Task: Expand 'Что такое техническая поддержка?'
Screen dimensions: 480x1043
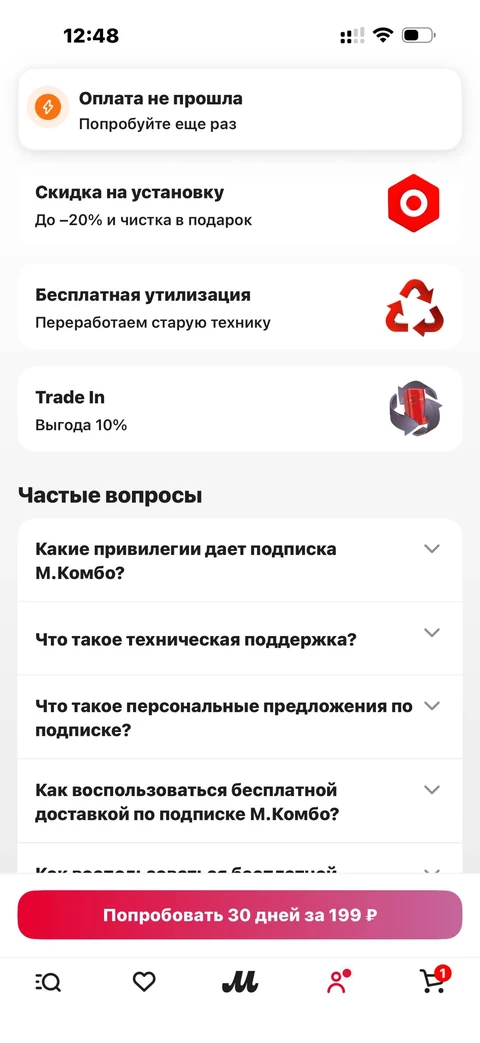Action: click(239, 639)
